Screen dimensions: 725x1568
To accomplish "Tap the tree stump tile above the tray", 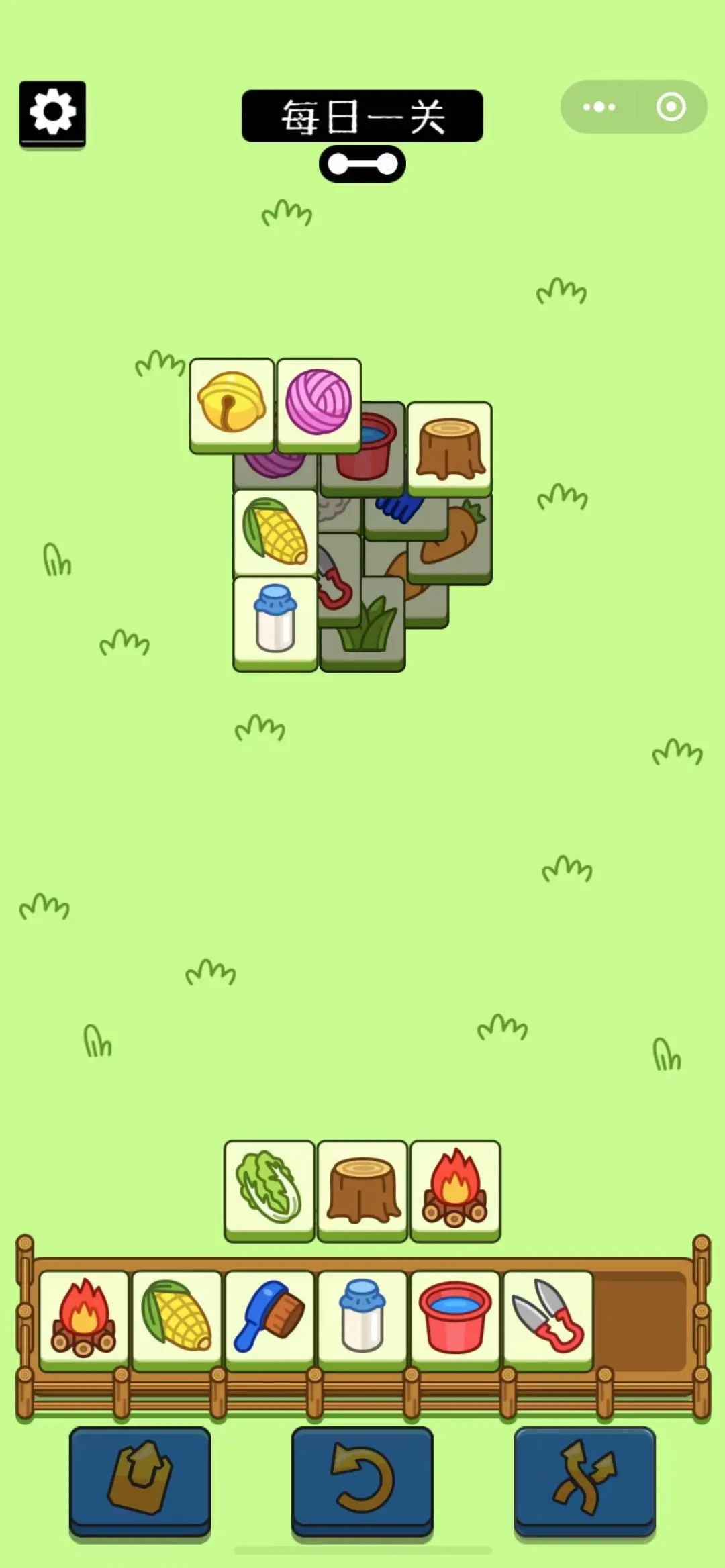I will point(362,1190).
